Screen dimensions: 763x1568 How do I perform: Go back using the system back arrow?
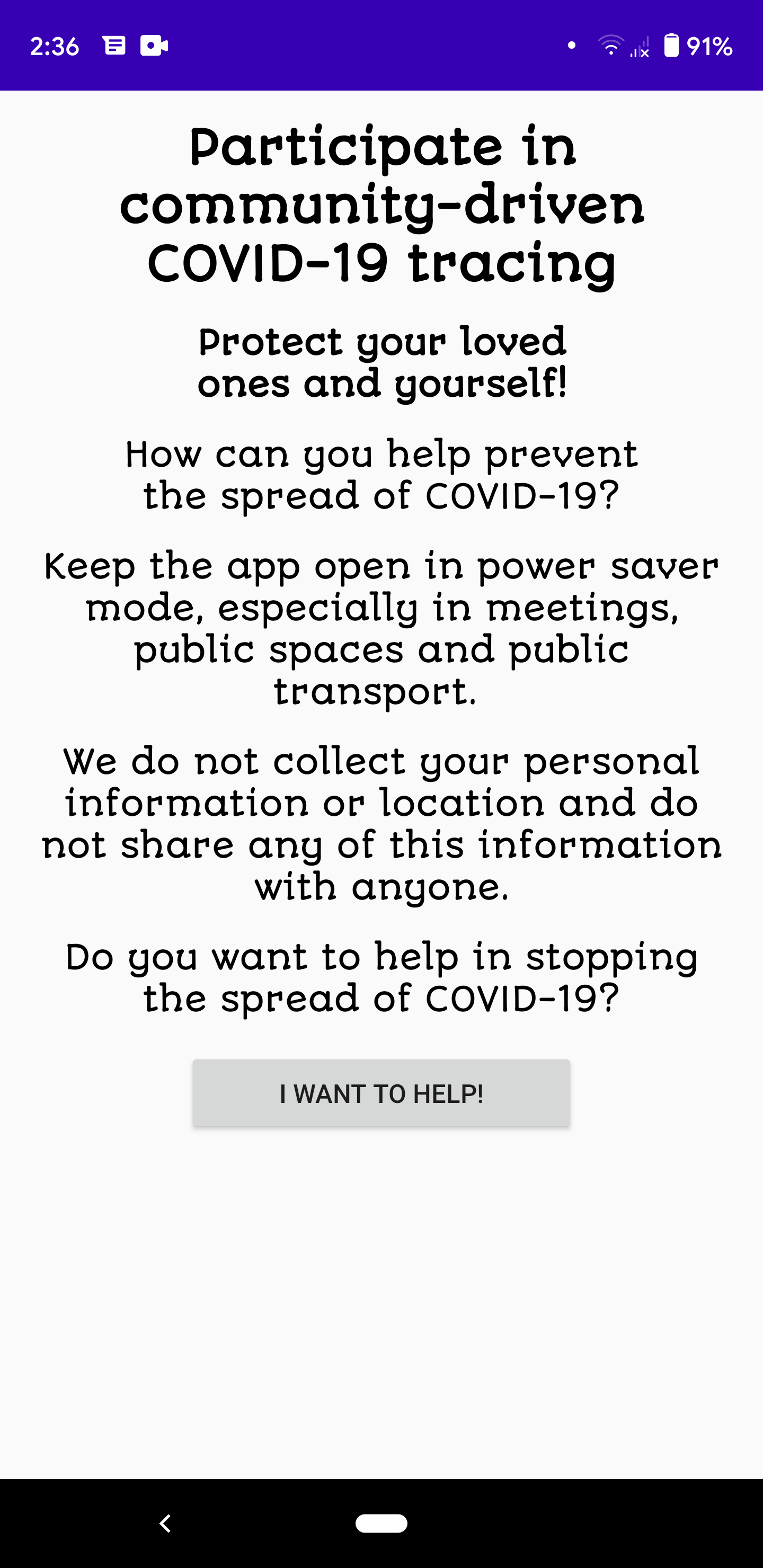point(165,1523)
